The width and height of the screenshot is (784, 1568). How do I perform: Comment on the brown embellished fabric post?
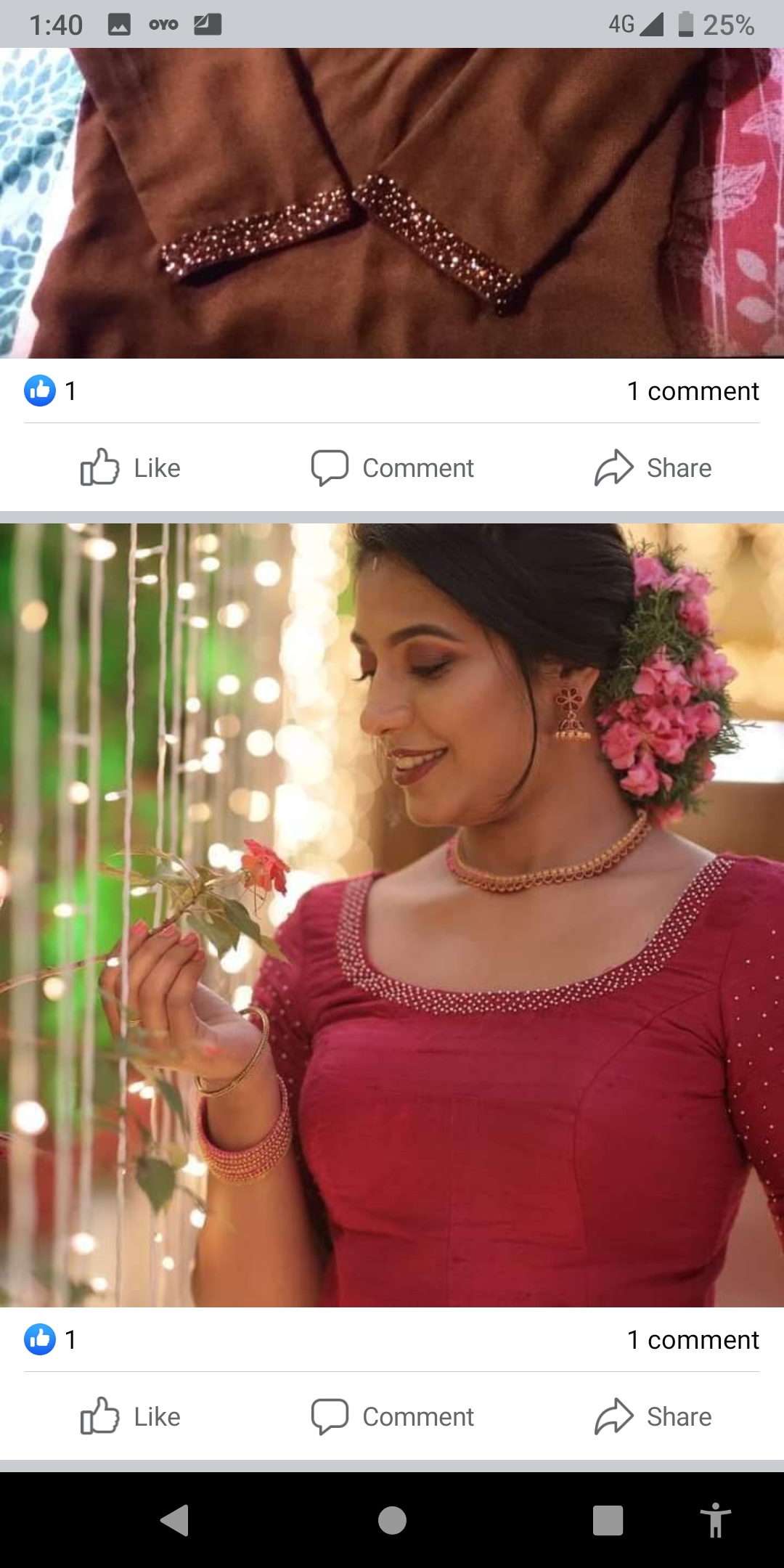click(x=392, y=468)
